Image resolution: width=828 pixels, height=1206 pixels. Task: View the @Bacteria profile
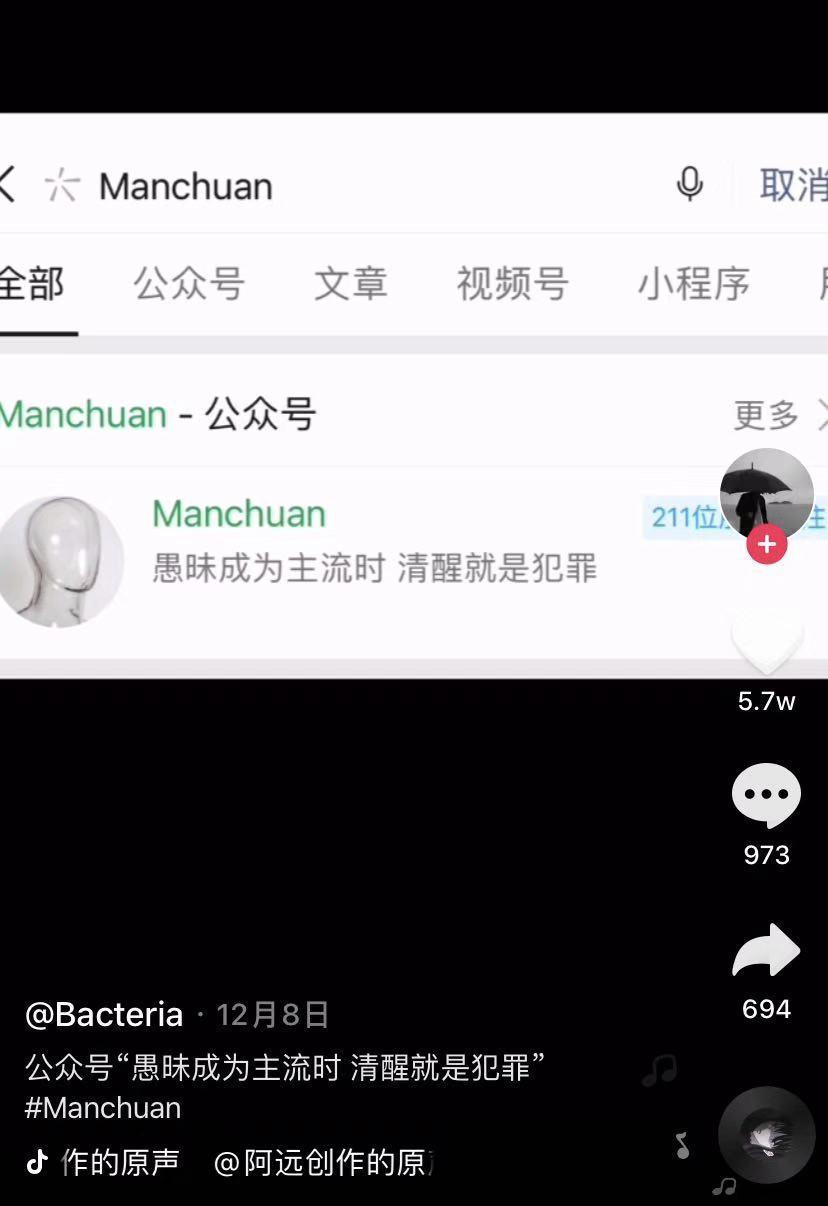coord(104,1015)
